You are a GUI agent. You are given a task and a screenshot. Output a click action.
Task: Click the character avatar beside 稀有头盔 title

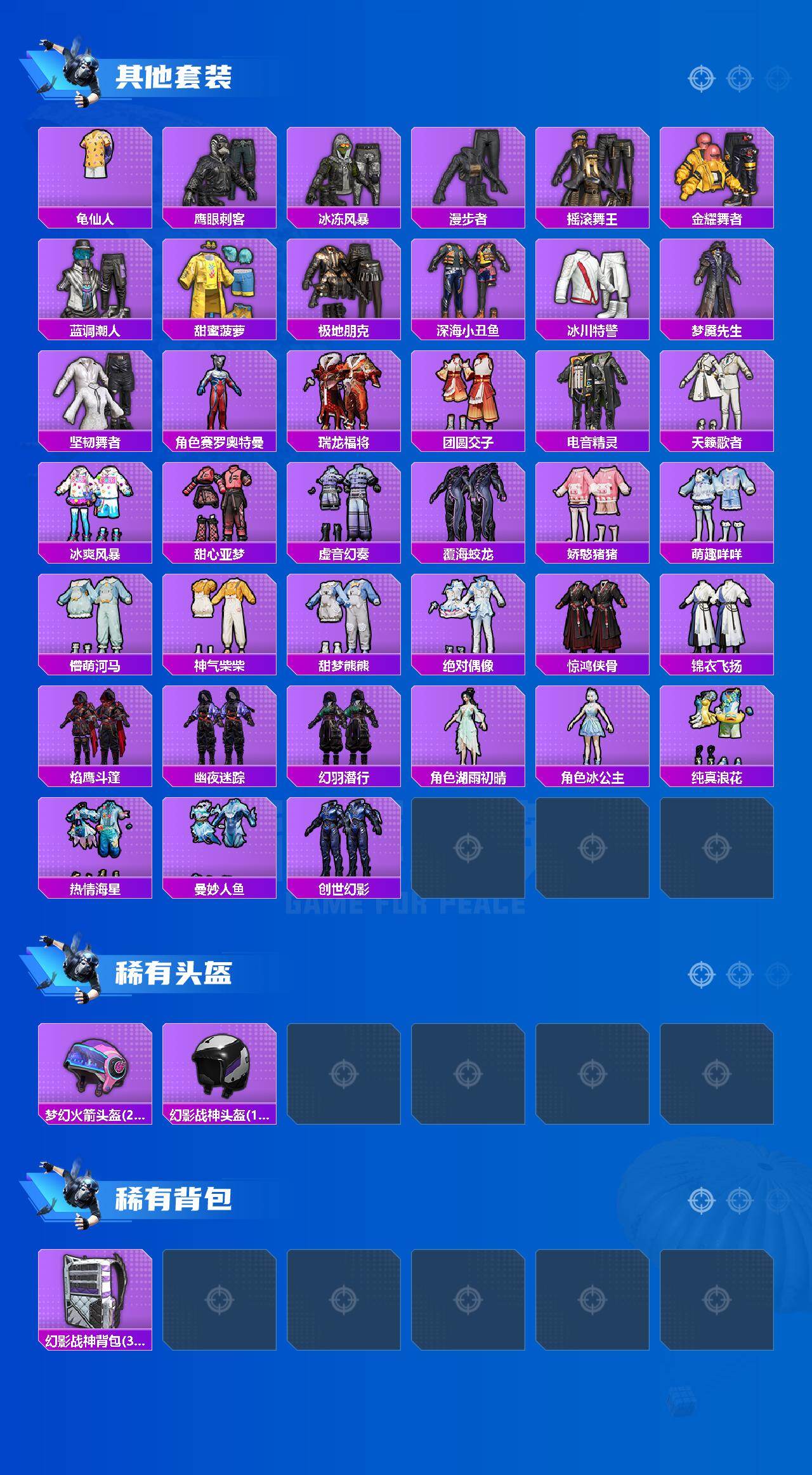(x=76, y=968)
